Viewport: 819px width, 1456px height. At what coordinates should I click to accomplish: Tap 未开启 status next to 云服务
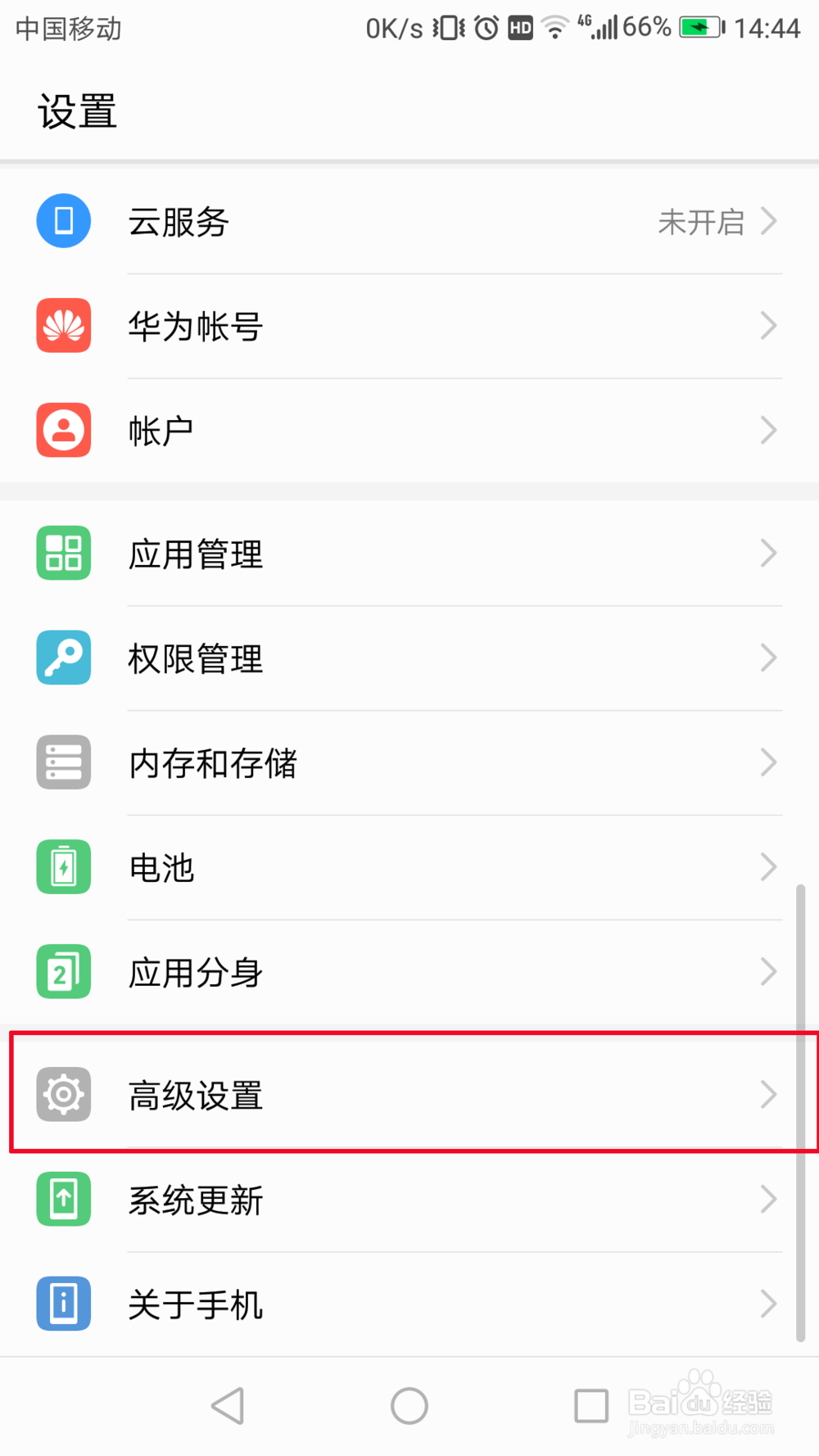point(701,221)
